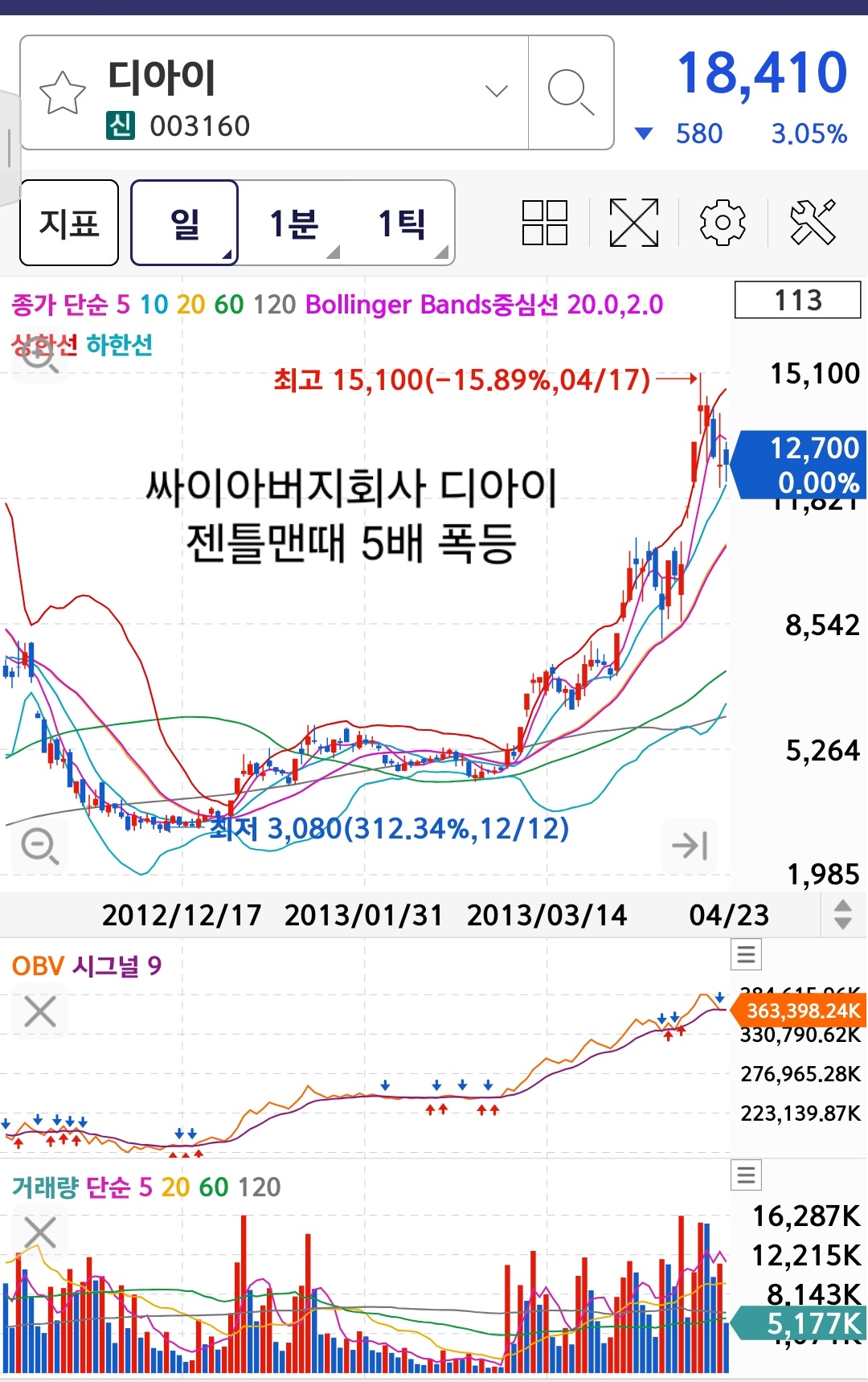The image size is (868, 1382).
Task: Open the stock search magnifier
Action: point(570,92)
